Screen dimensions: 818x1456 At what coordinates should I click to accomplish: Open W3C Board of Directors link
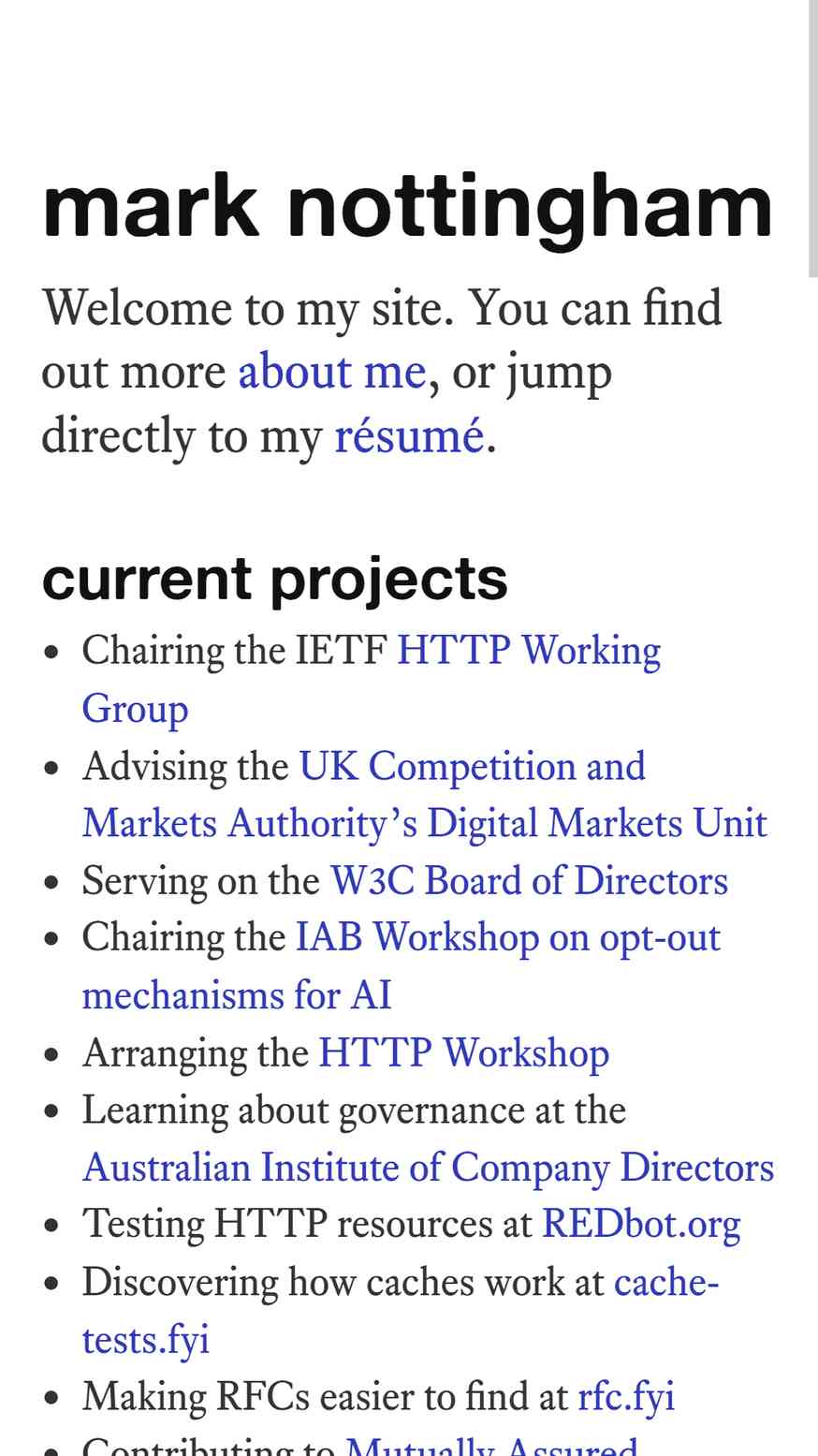click(529, 881)
